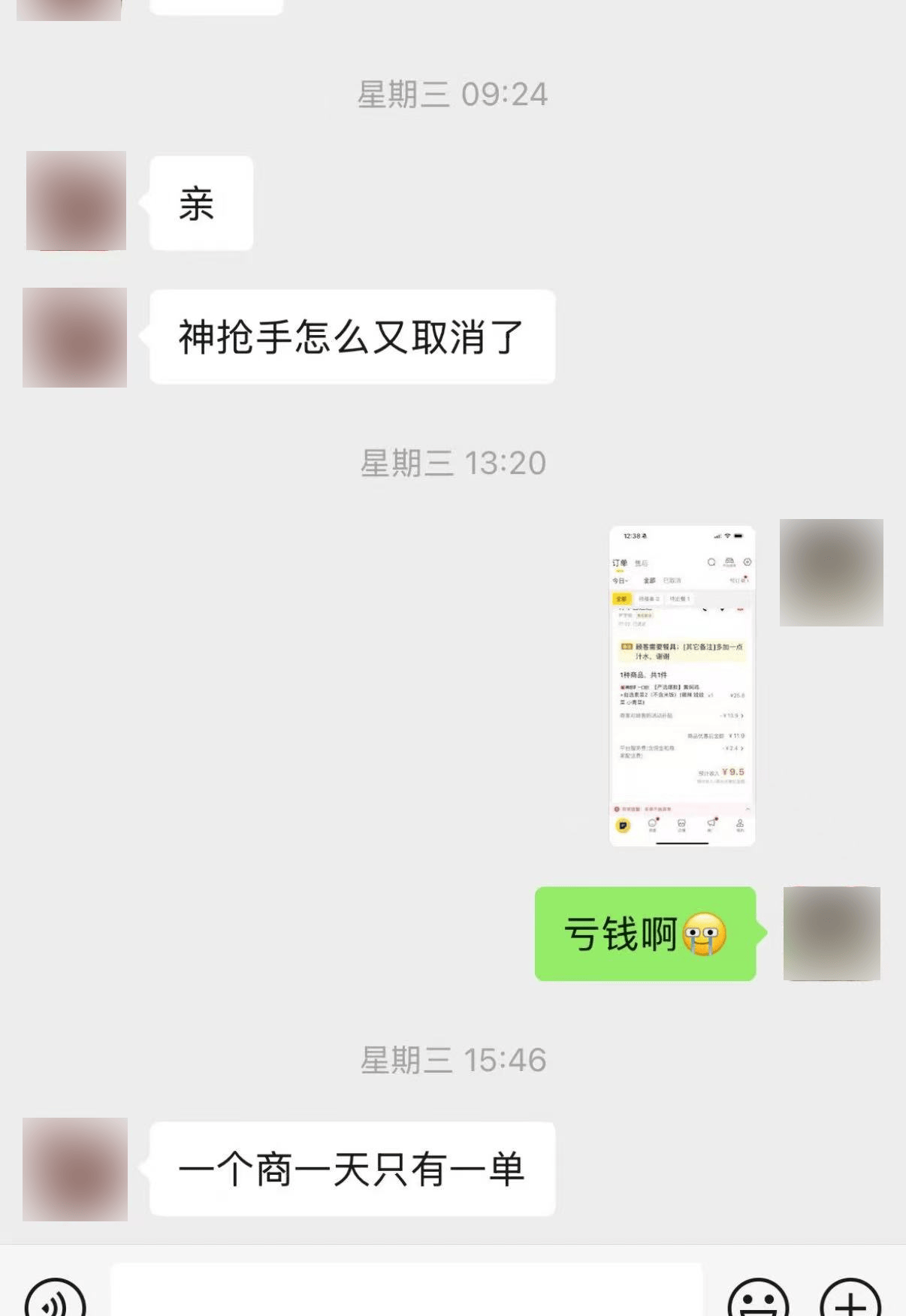This screenshot has height=1316, width=906.
Task: Tap the search icon on the order page
Action: [711, 562]
